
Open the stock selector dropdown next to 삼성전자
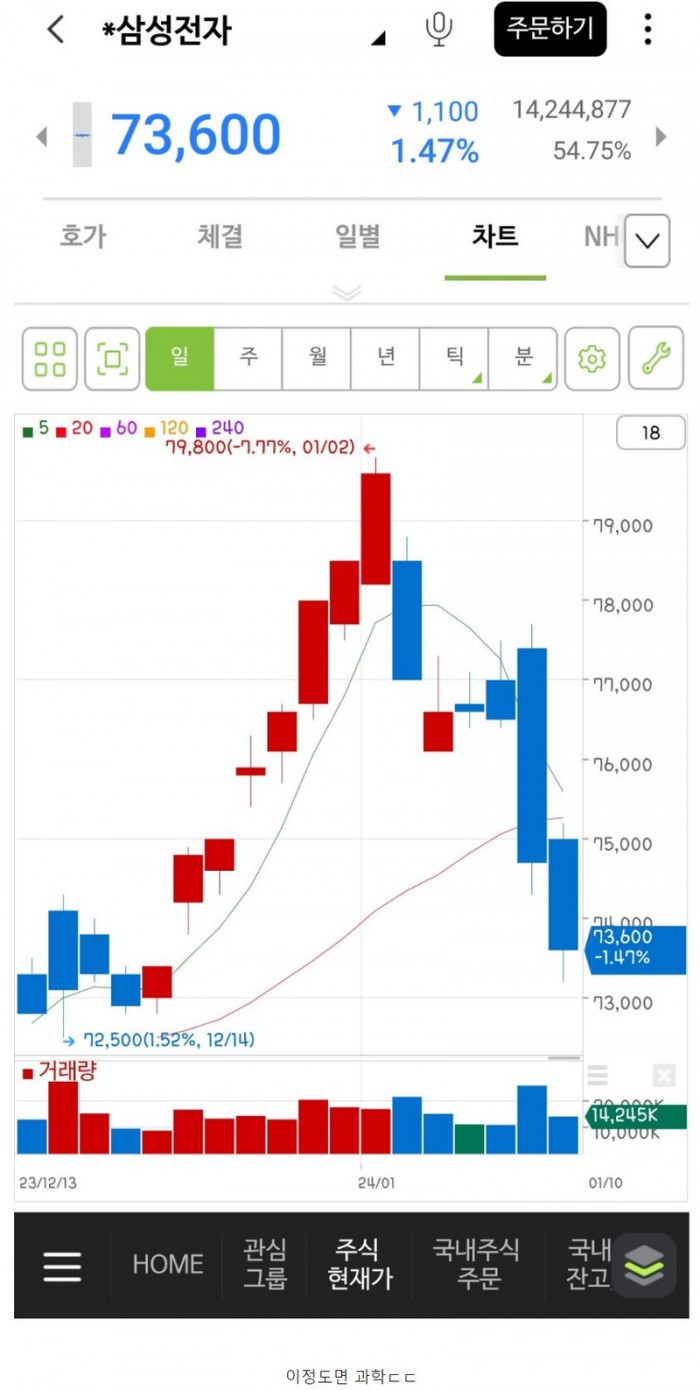(378, 38)
